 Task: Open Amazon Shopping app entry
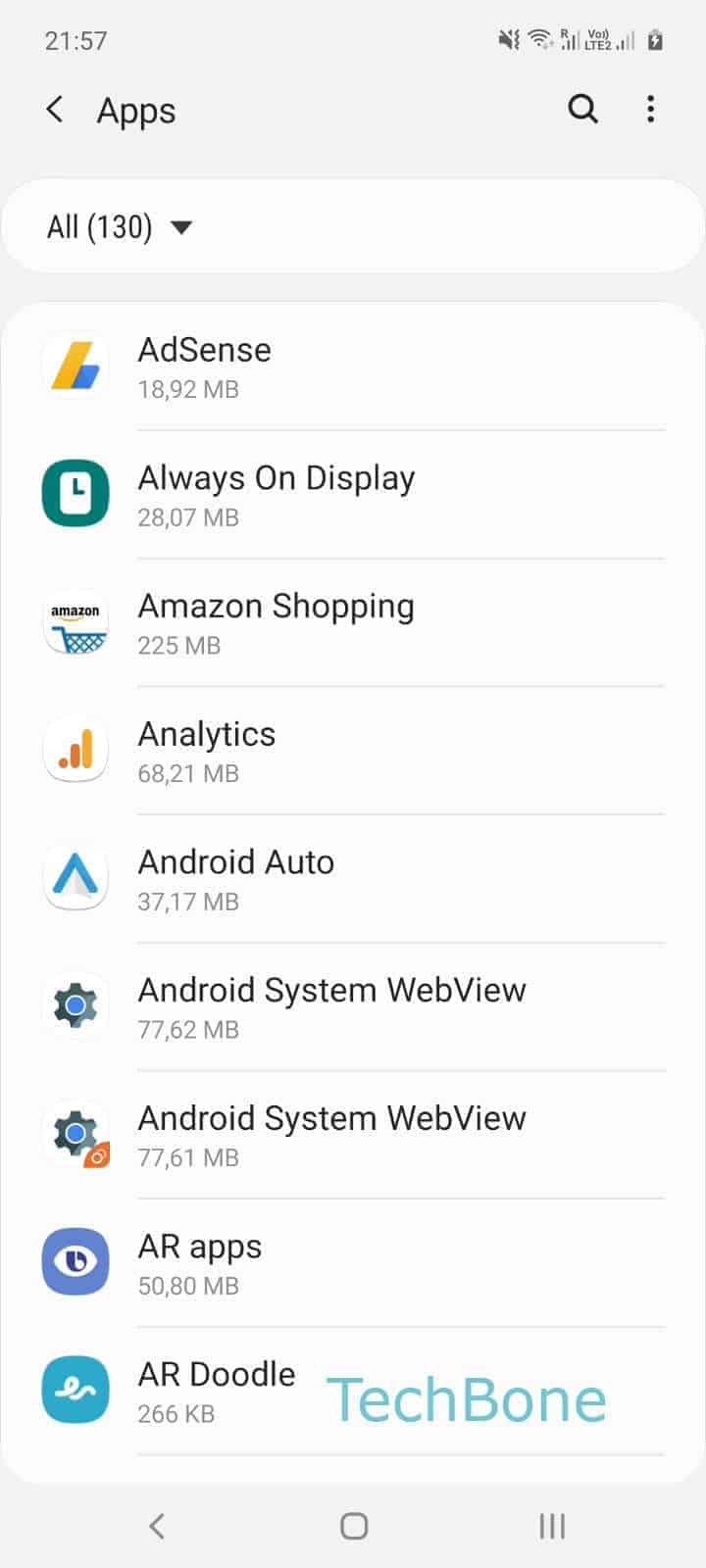pyautogui.click(x=353, y=622)
